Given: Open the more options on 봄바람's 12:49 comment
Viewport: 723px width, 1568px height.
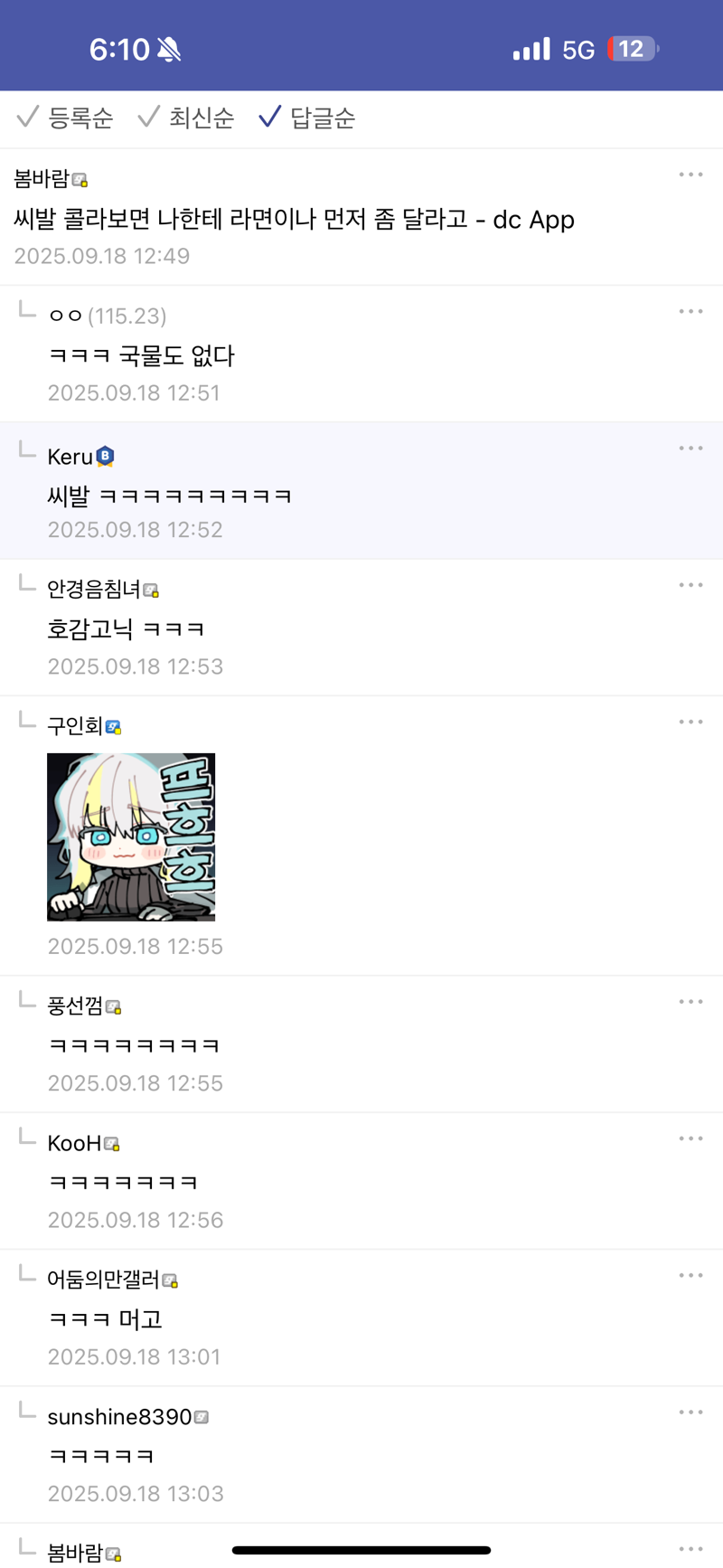Looking at the screenshot, I should (x=690, y=175).
